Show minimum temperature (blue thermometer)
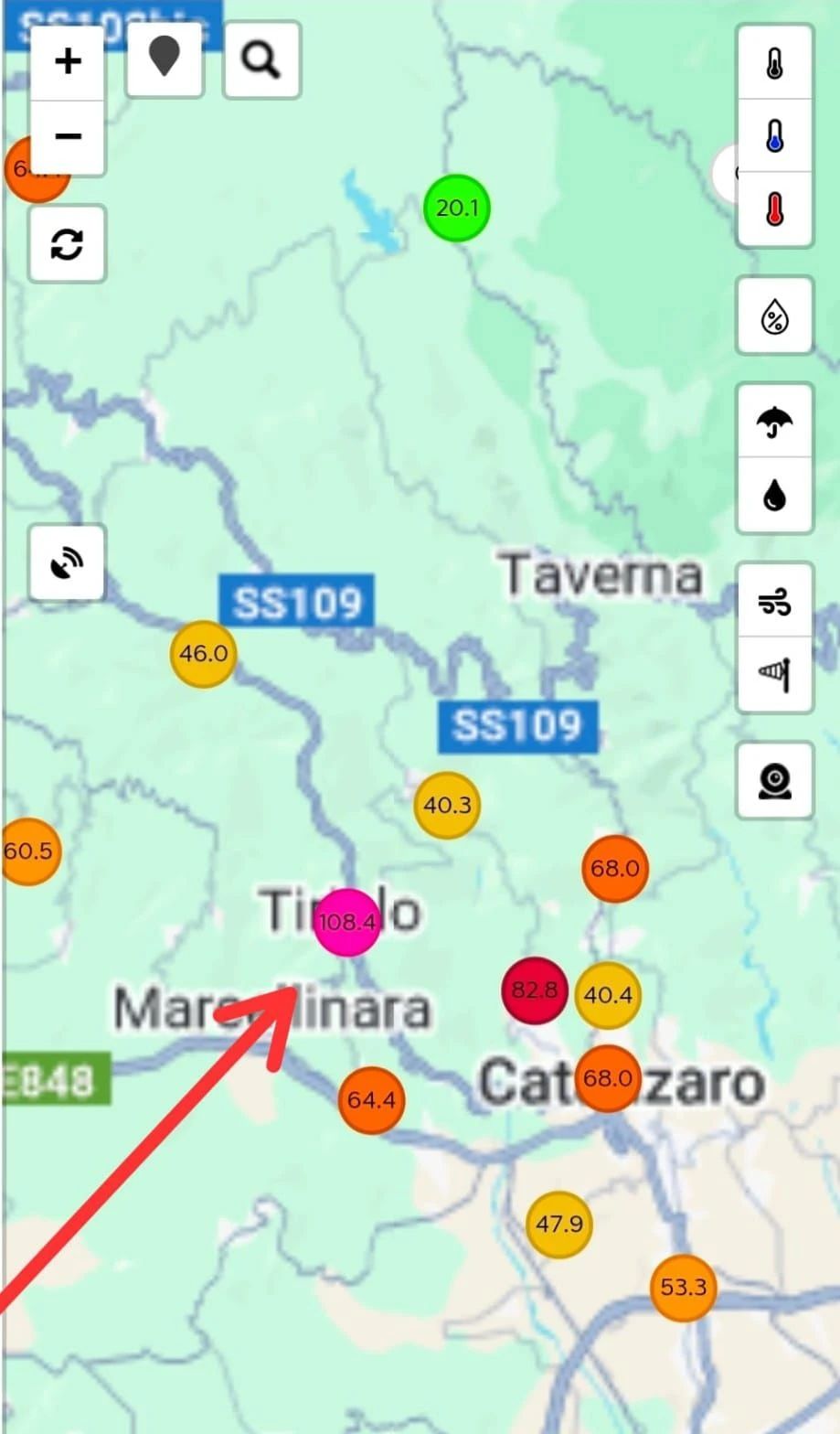840x1434 pixels. (774, 136)
